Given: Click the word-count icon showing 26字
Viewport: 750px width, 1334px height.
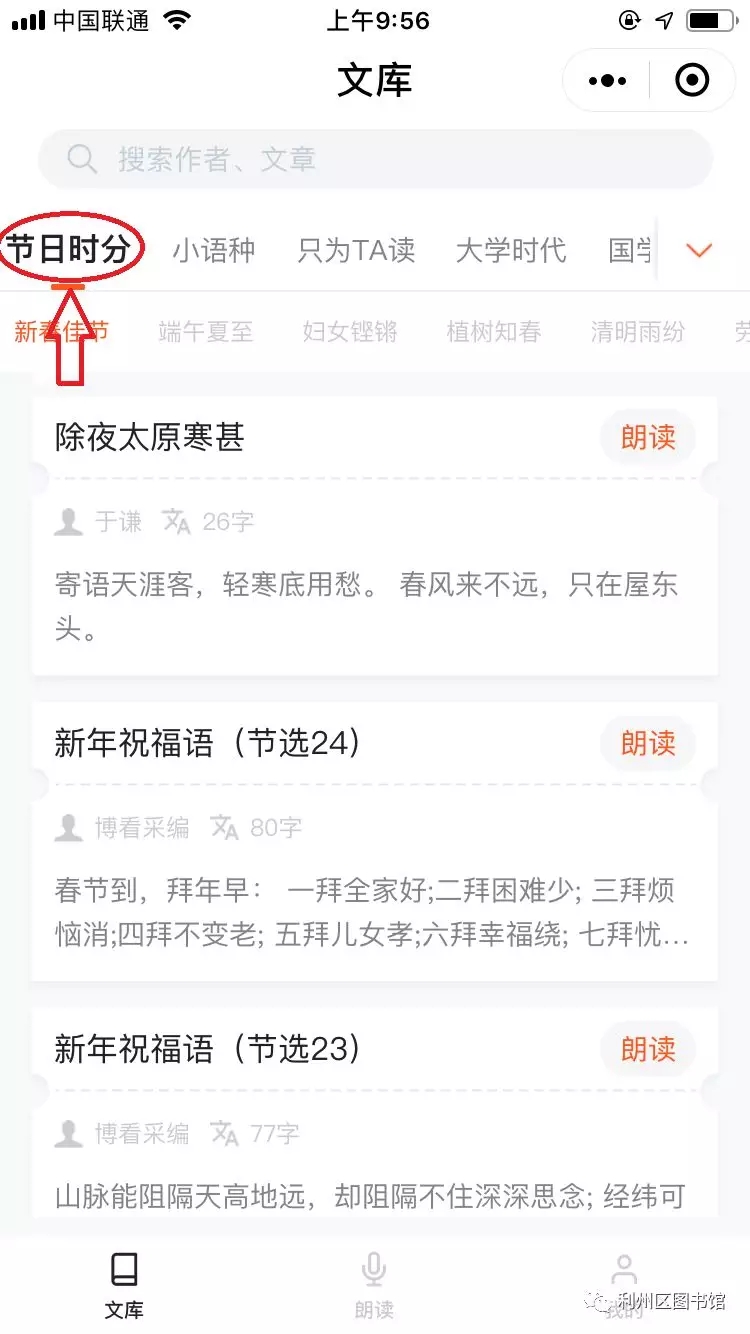Looking at the screenshot, I should (x=177, y=521).
